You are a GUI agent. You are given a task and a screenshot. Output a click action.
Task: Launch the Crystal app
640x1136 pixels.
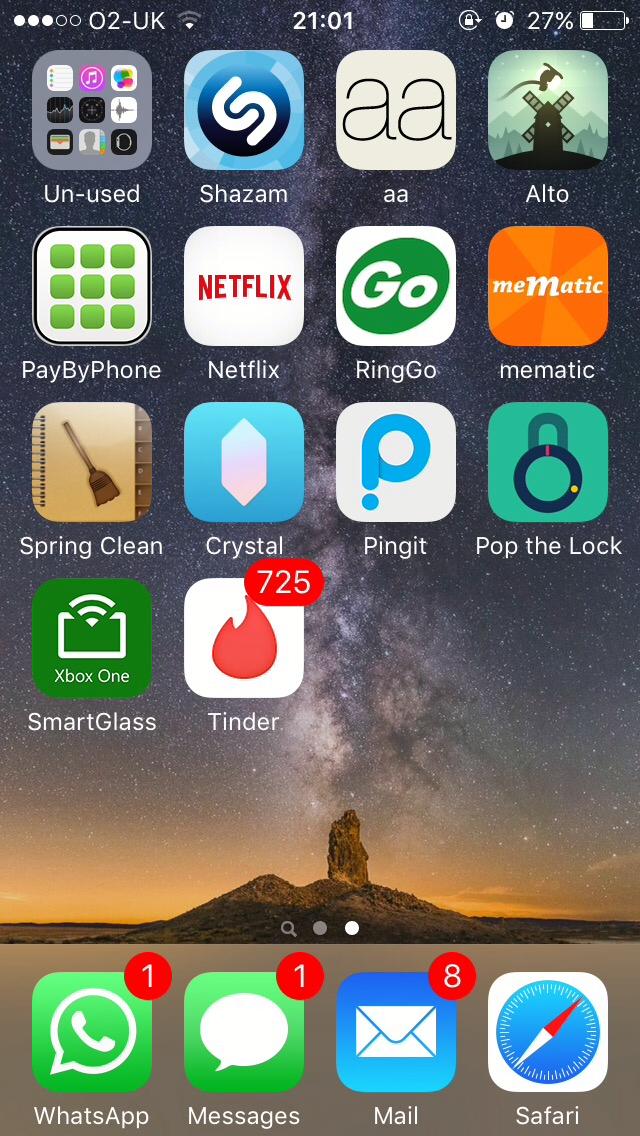coord(244,462)
